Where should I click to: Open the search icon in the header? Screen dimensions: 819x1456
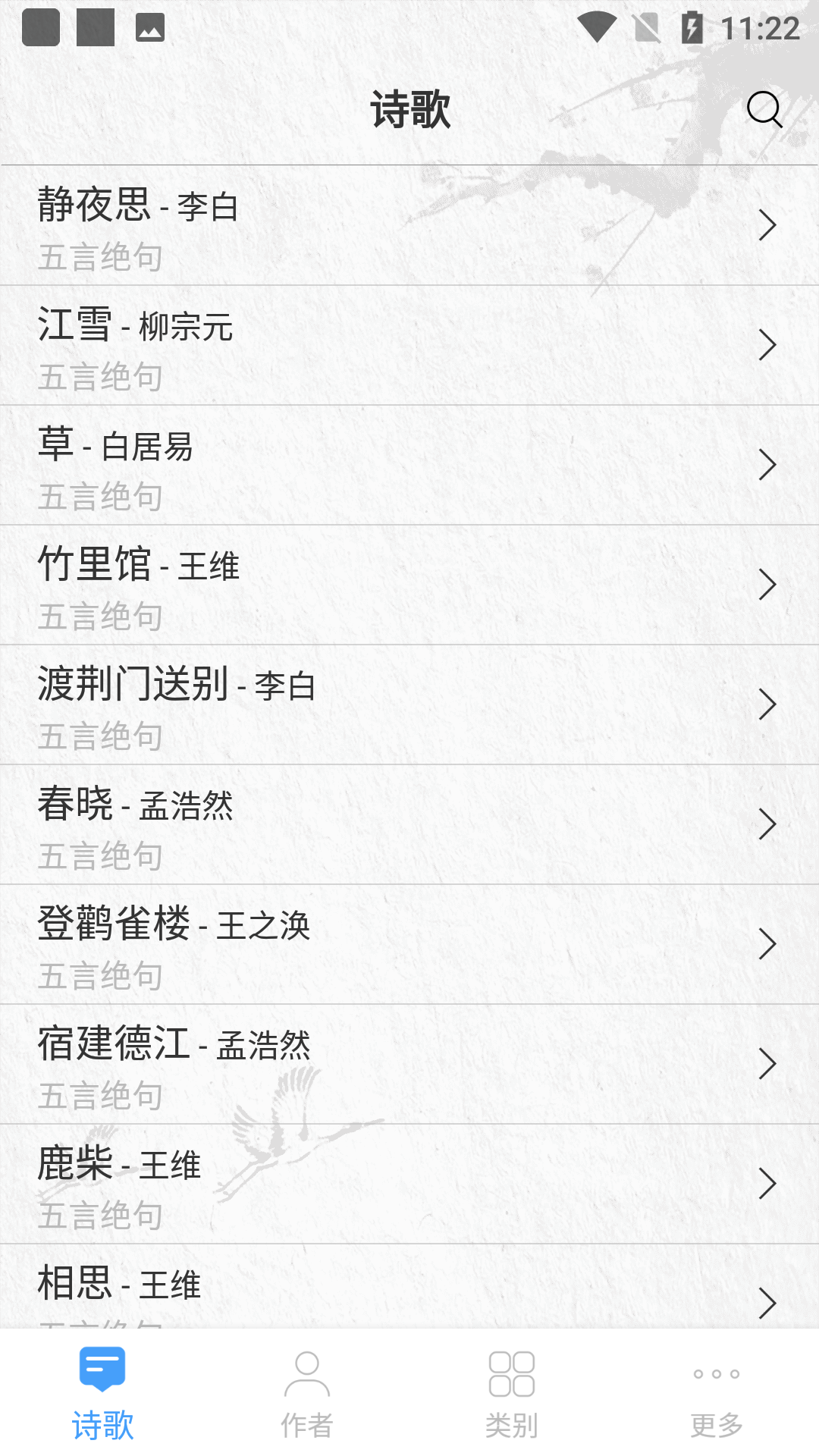764,109
